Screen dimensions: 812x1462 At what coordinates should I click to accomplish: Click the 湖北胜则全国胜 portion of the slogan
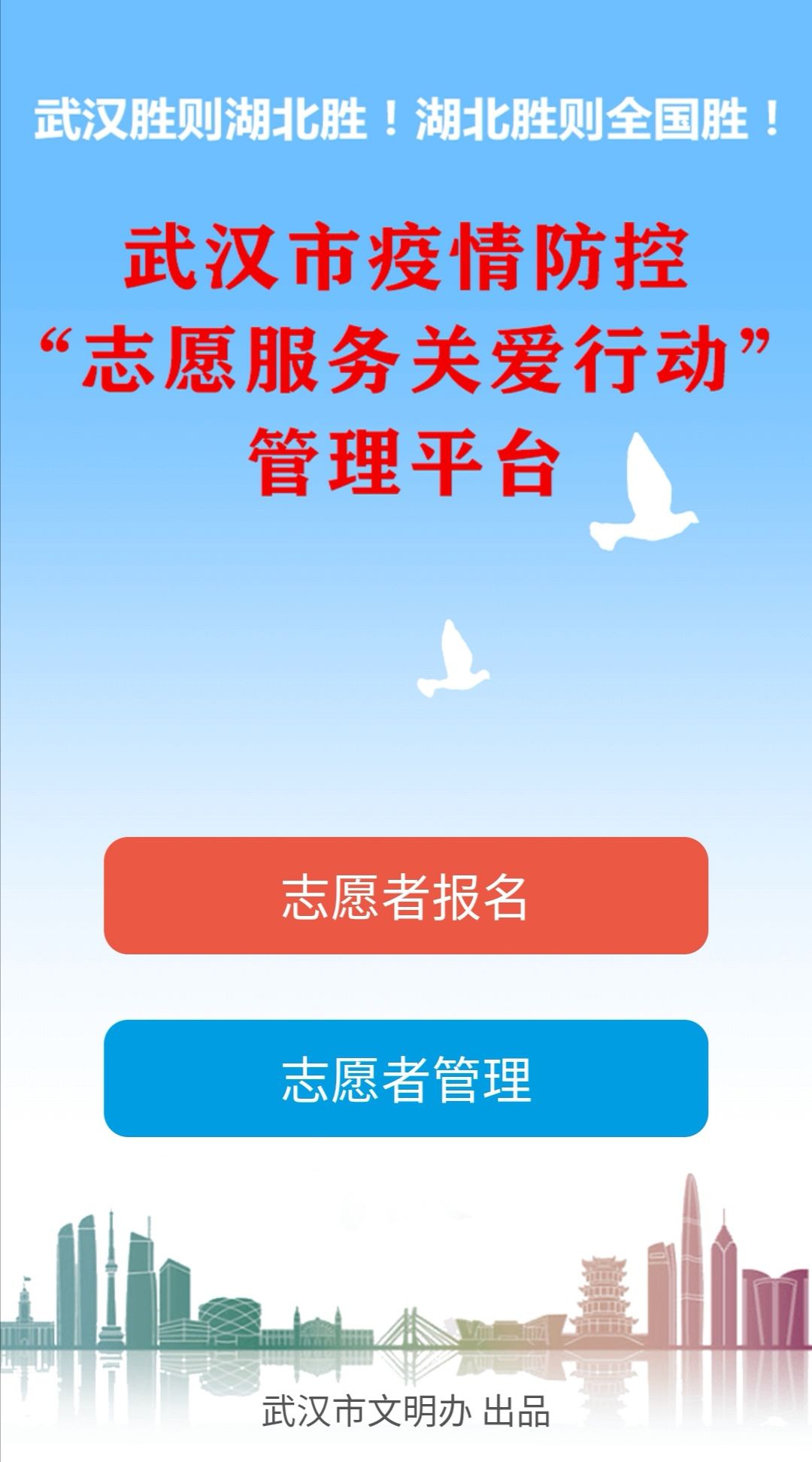point(594,120)
